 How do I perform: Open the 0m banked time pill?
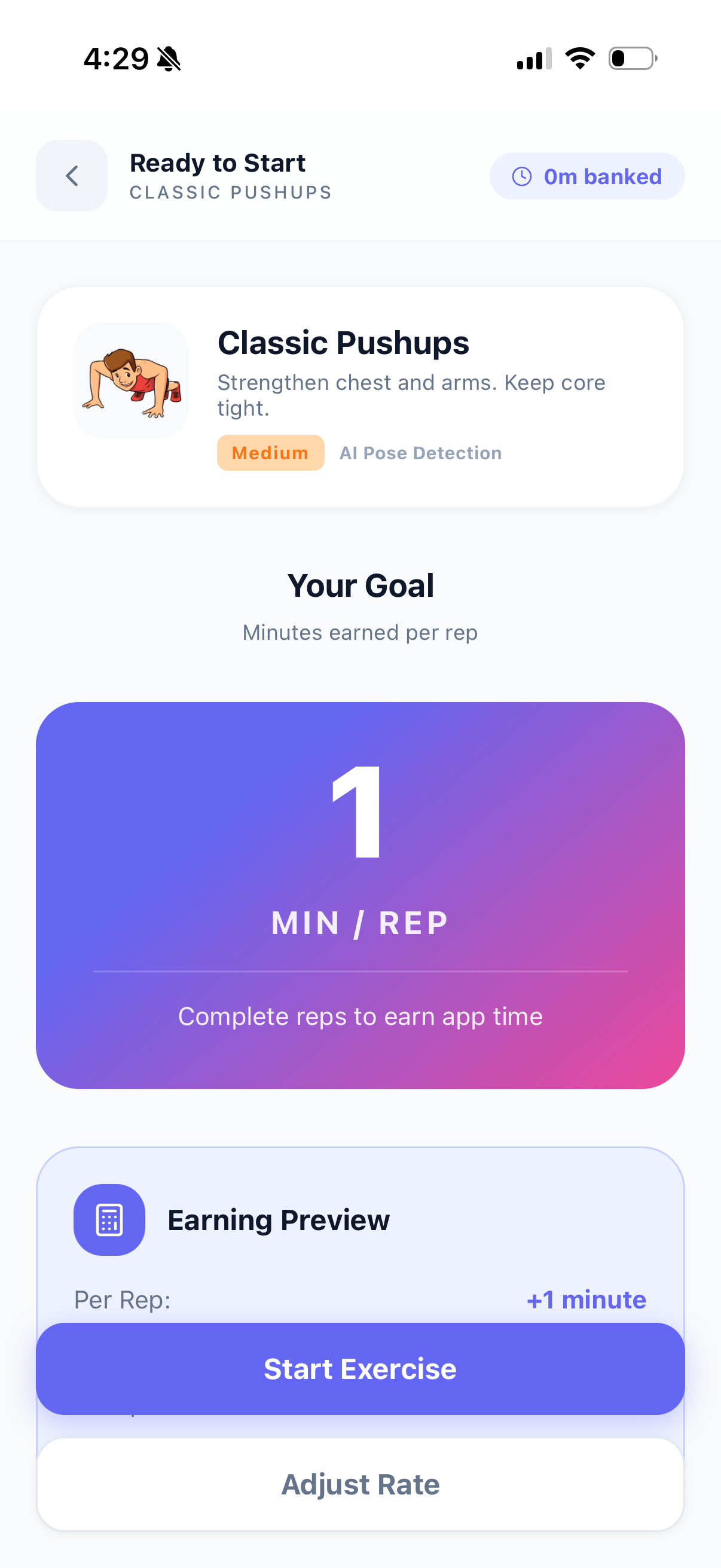pos(586,176)
